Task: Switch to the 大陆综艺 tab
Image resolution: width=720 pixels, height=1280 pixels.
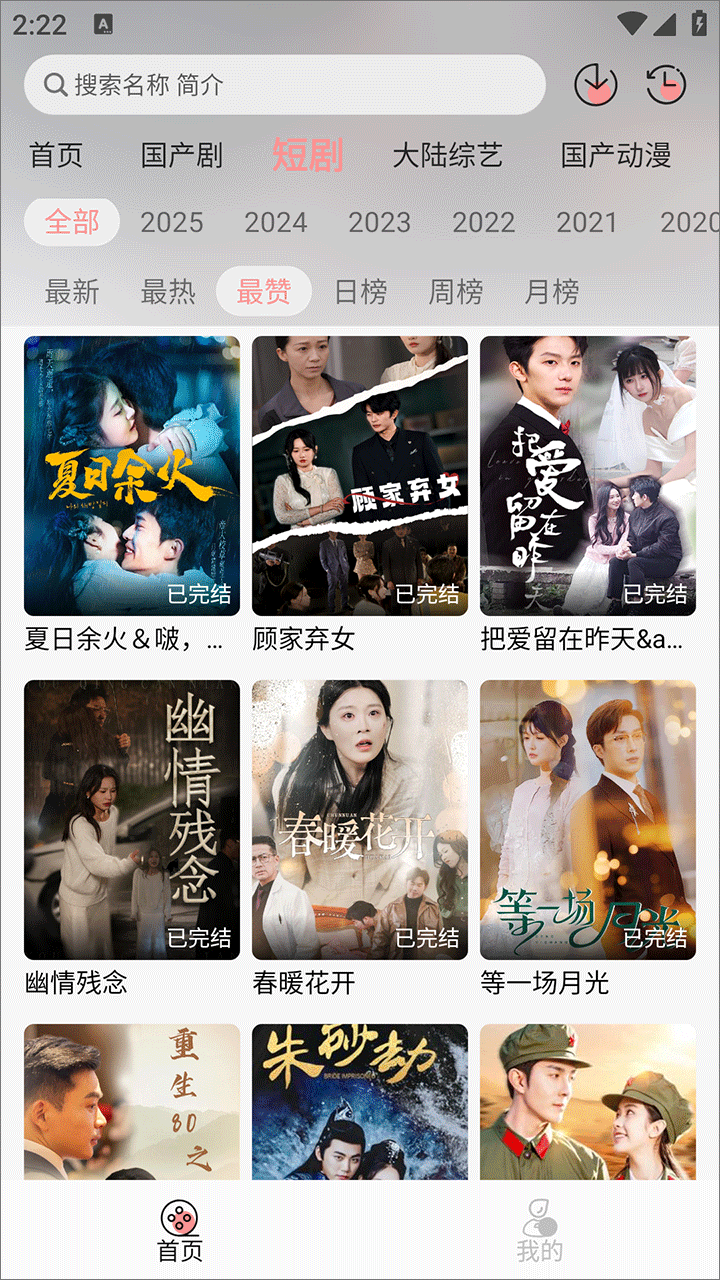Action: 449,156
